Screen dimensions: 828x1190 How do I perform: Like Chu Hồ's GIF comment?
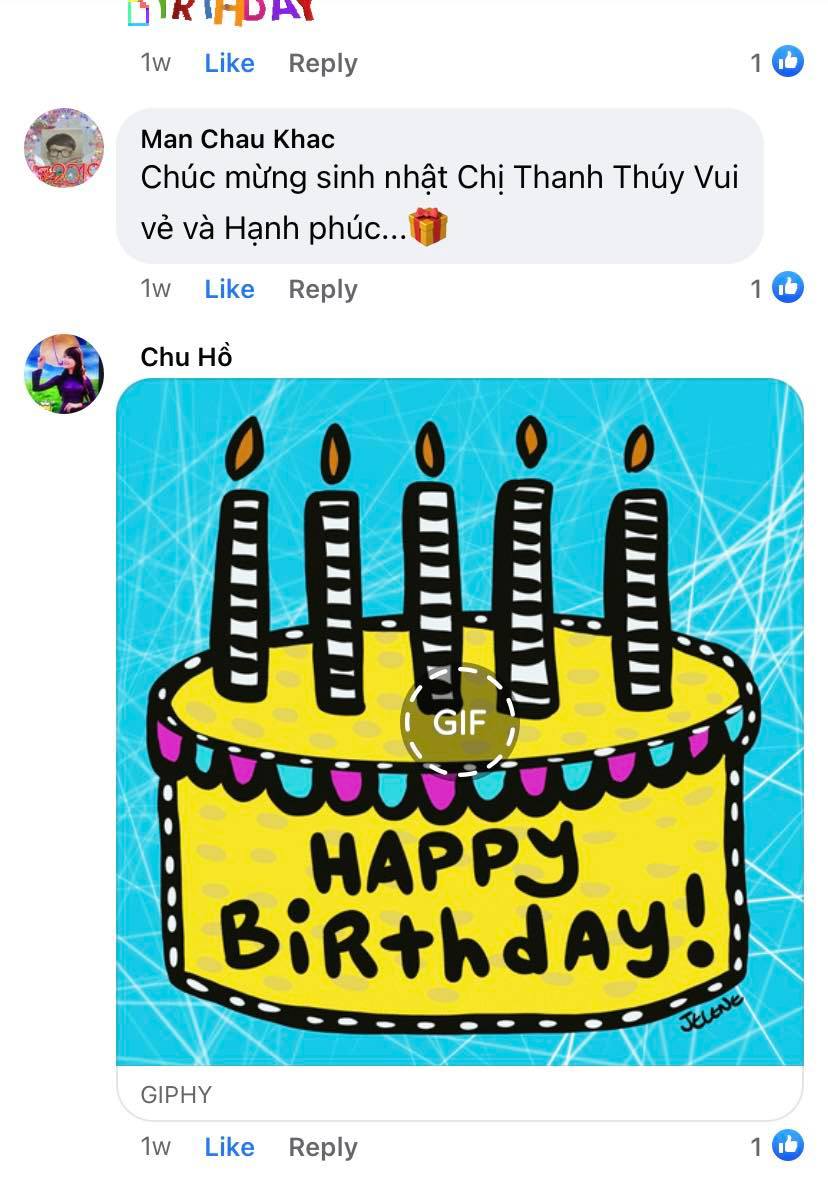229,1147
